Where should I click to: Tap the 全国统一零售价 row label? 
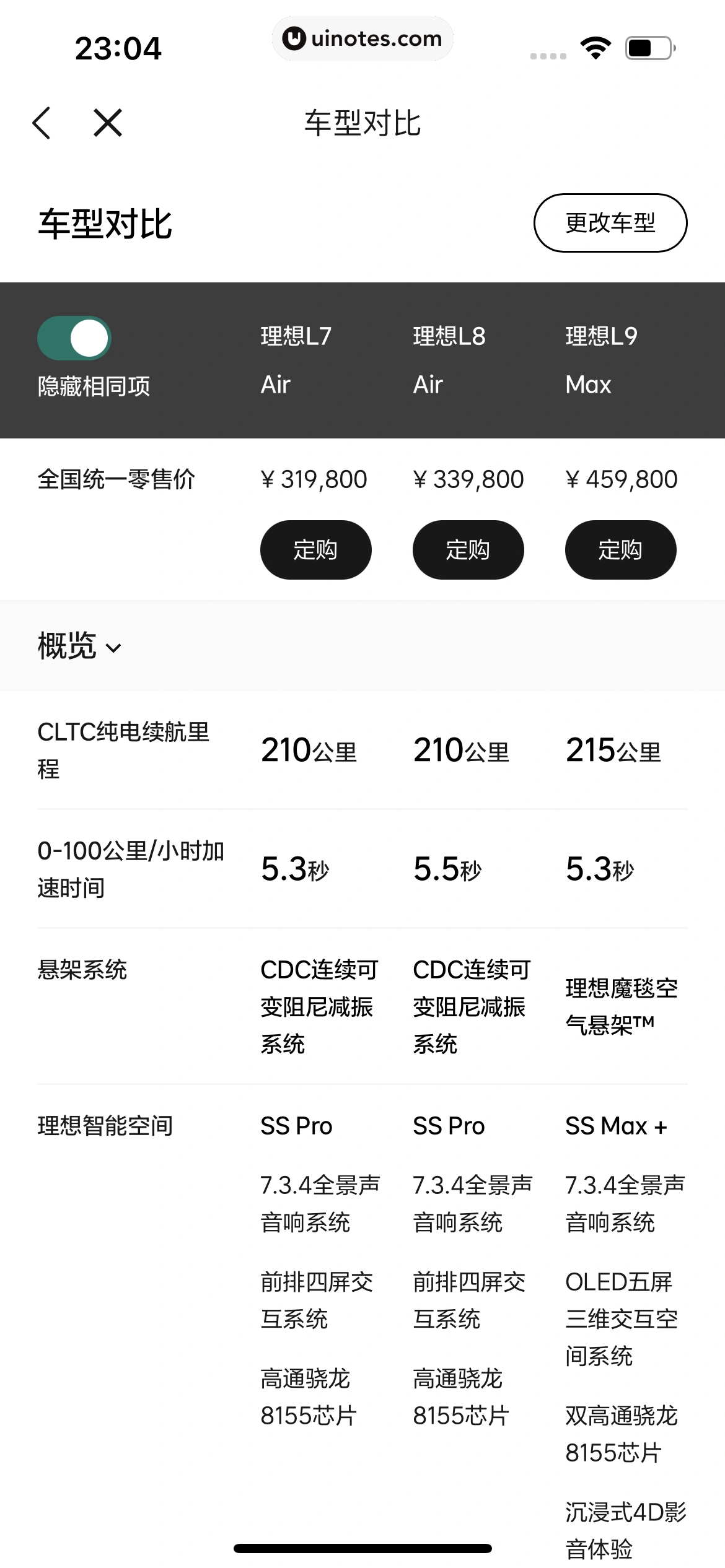[x=116, y=479]
